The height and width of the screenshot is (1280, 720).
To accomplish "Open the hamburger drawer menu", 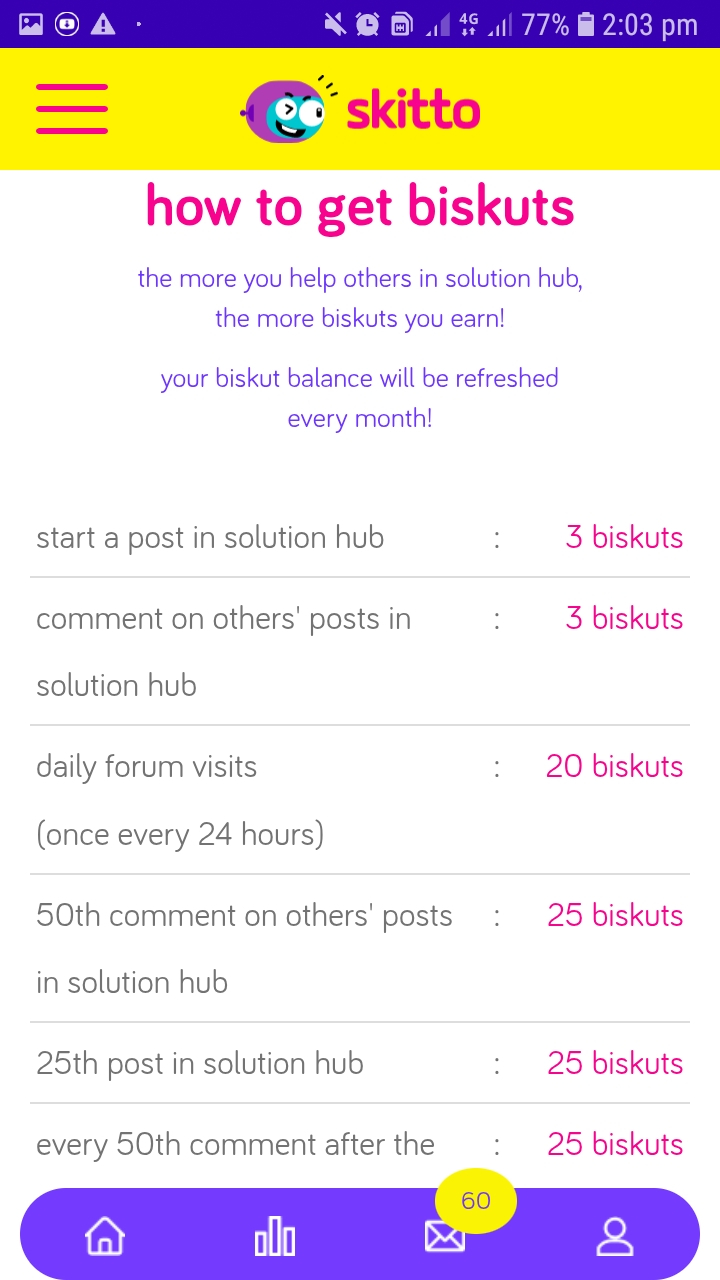I will pyautogui.click(x=72, y=109).
